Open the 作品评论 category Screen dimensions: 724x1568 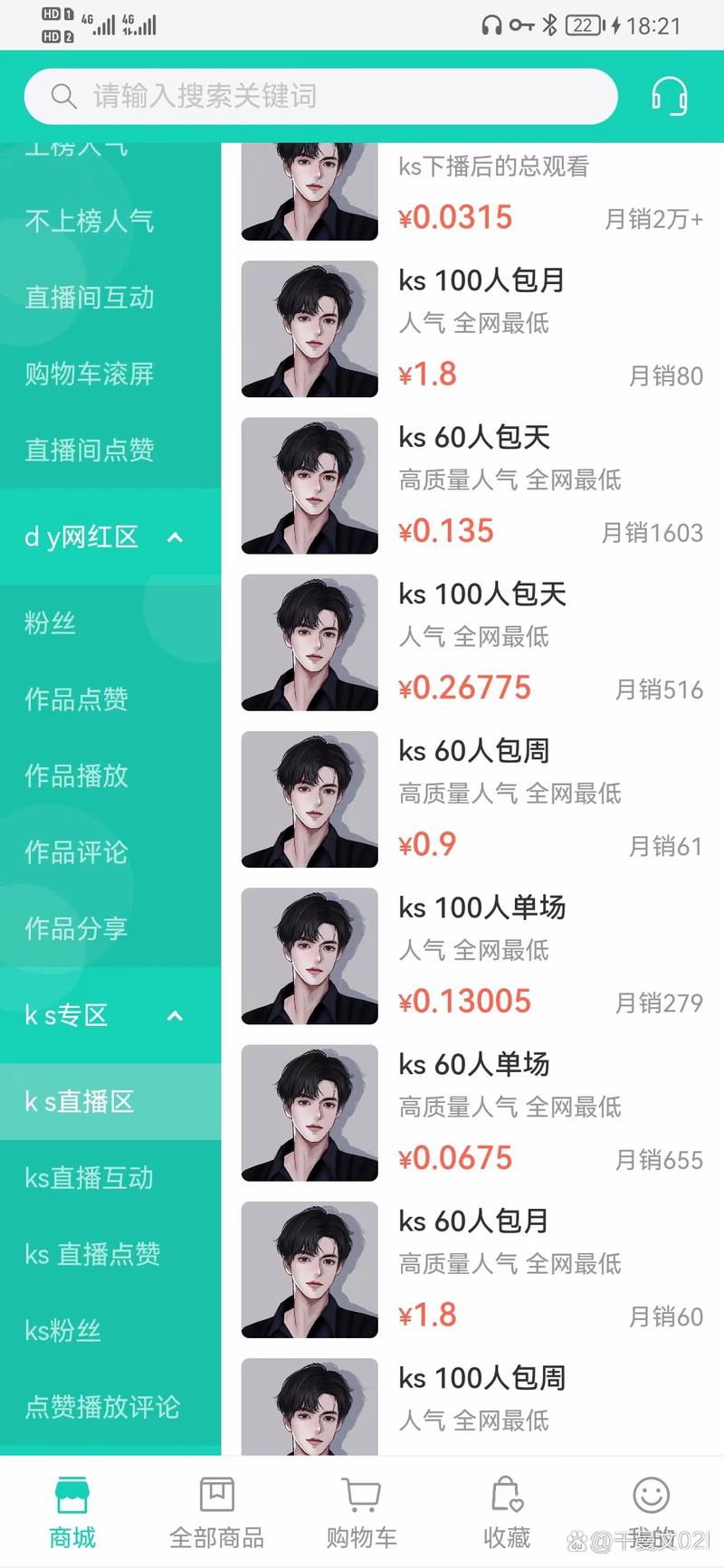click(x=77, y=852)
